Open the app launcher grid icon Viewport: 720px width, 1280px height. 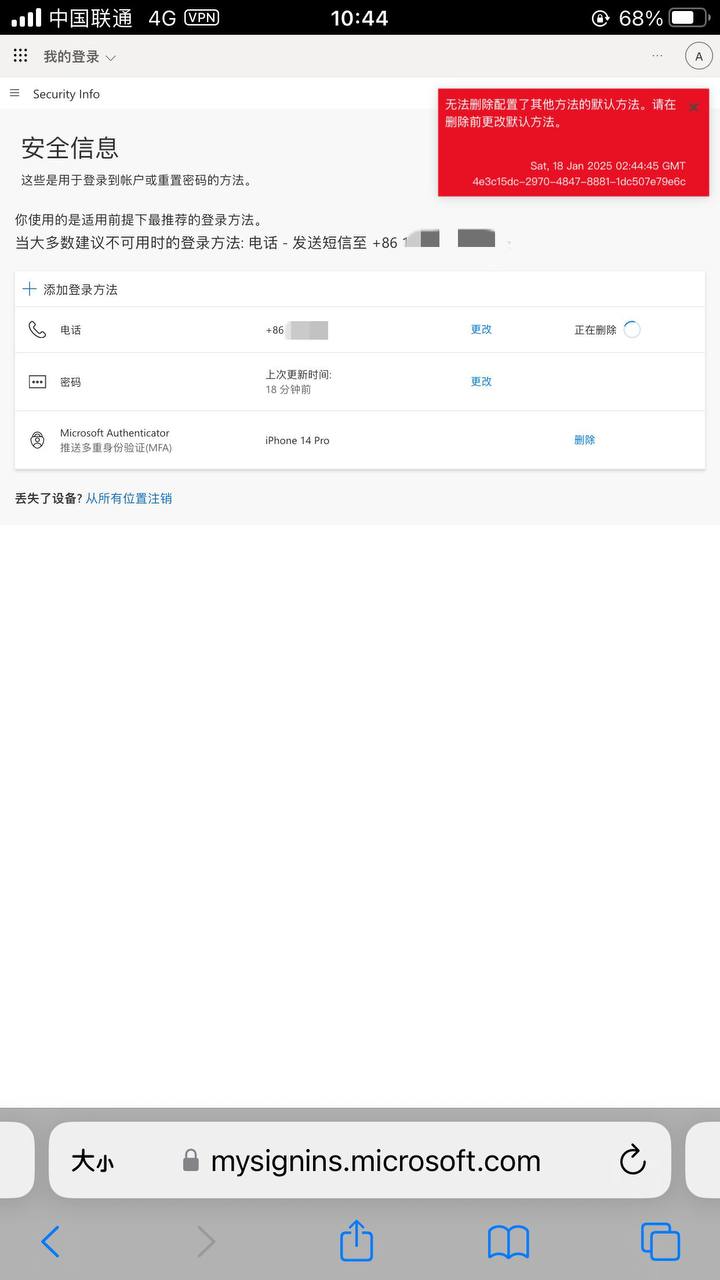(x=20, y=56)
